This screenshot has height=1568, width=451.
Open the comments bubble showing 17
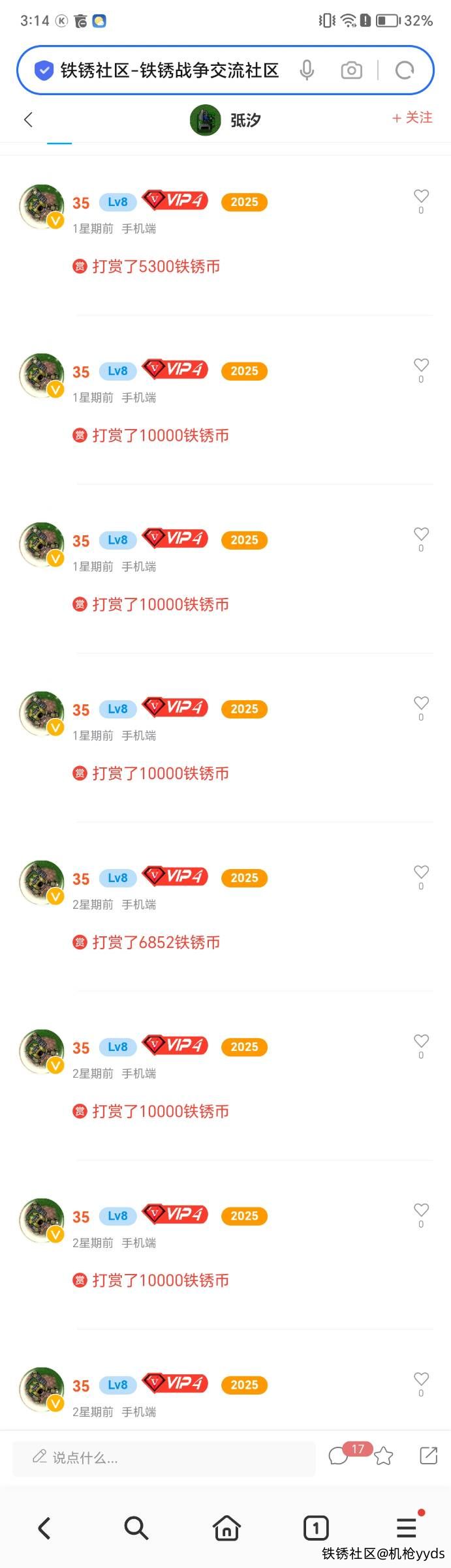point(339,1455)
